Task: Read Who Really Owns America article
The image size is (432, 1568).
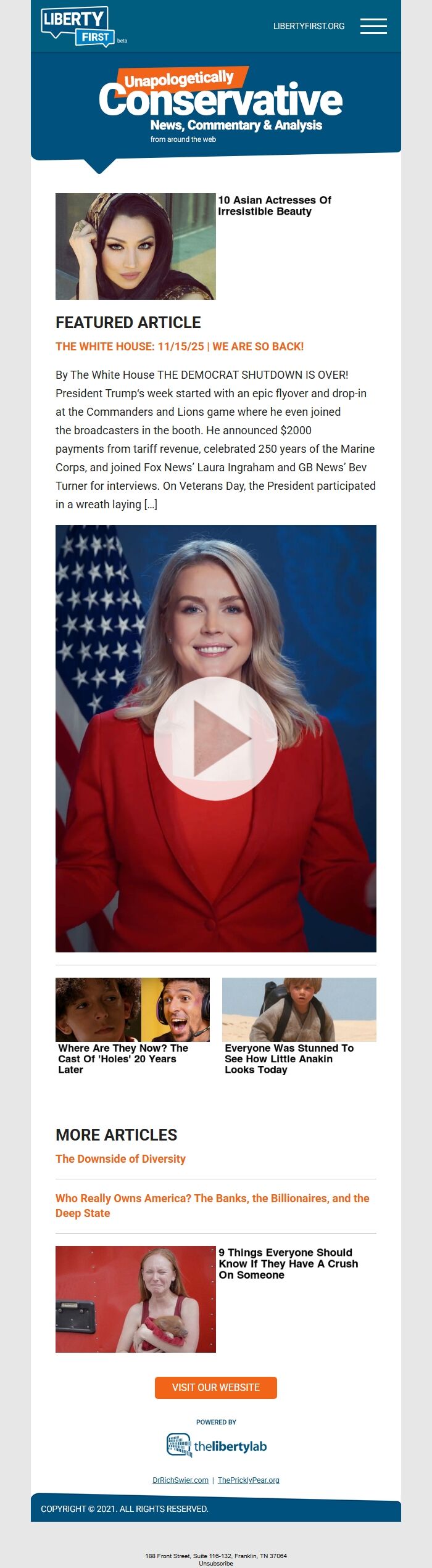Action: (212, 1205)
